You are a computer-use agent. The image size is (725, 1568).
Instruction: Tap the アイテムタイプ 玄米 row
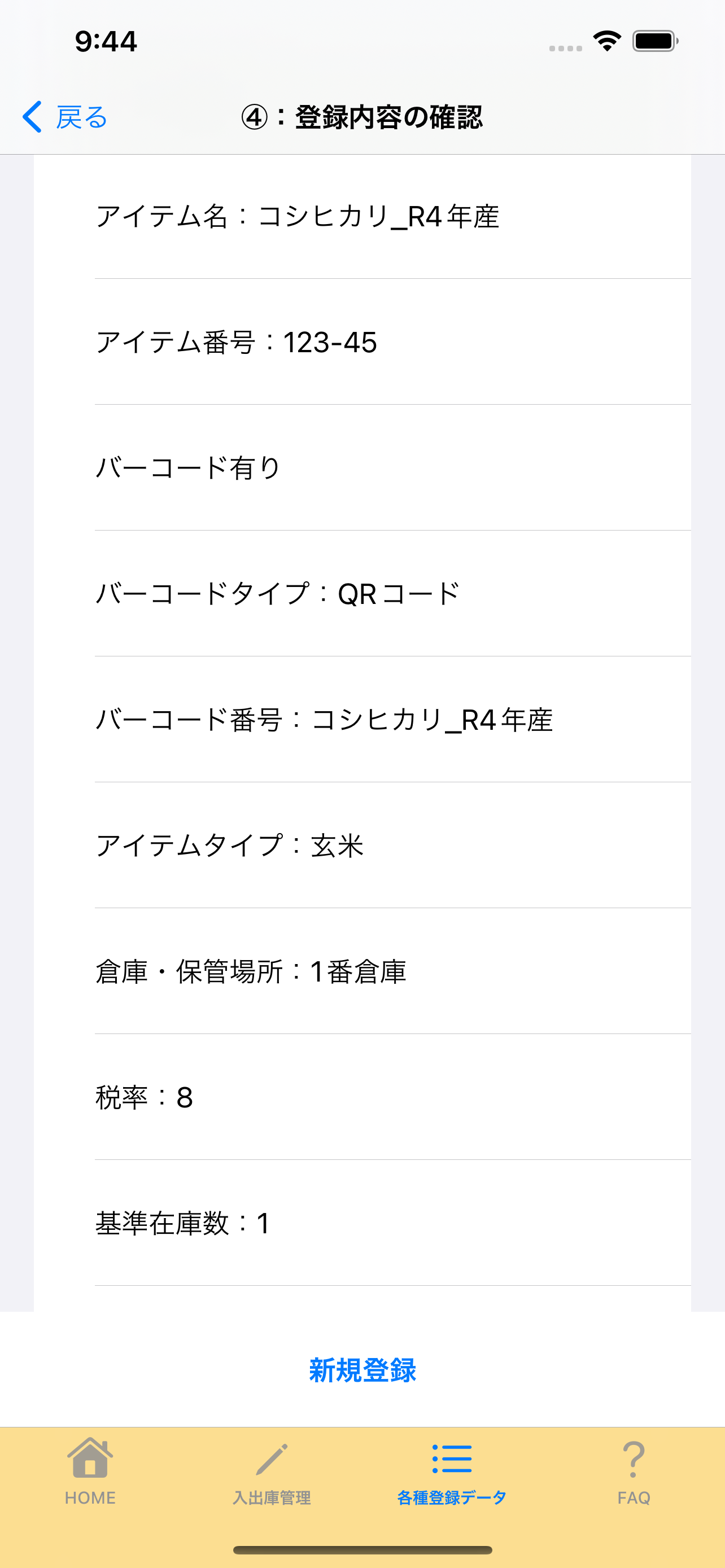point(362,846)
